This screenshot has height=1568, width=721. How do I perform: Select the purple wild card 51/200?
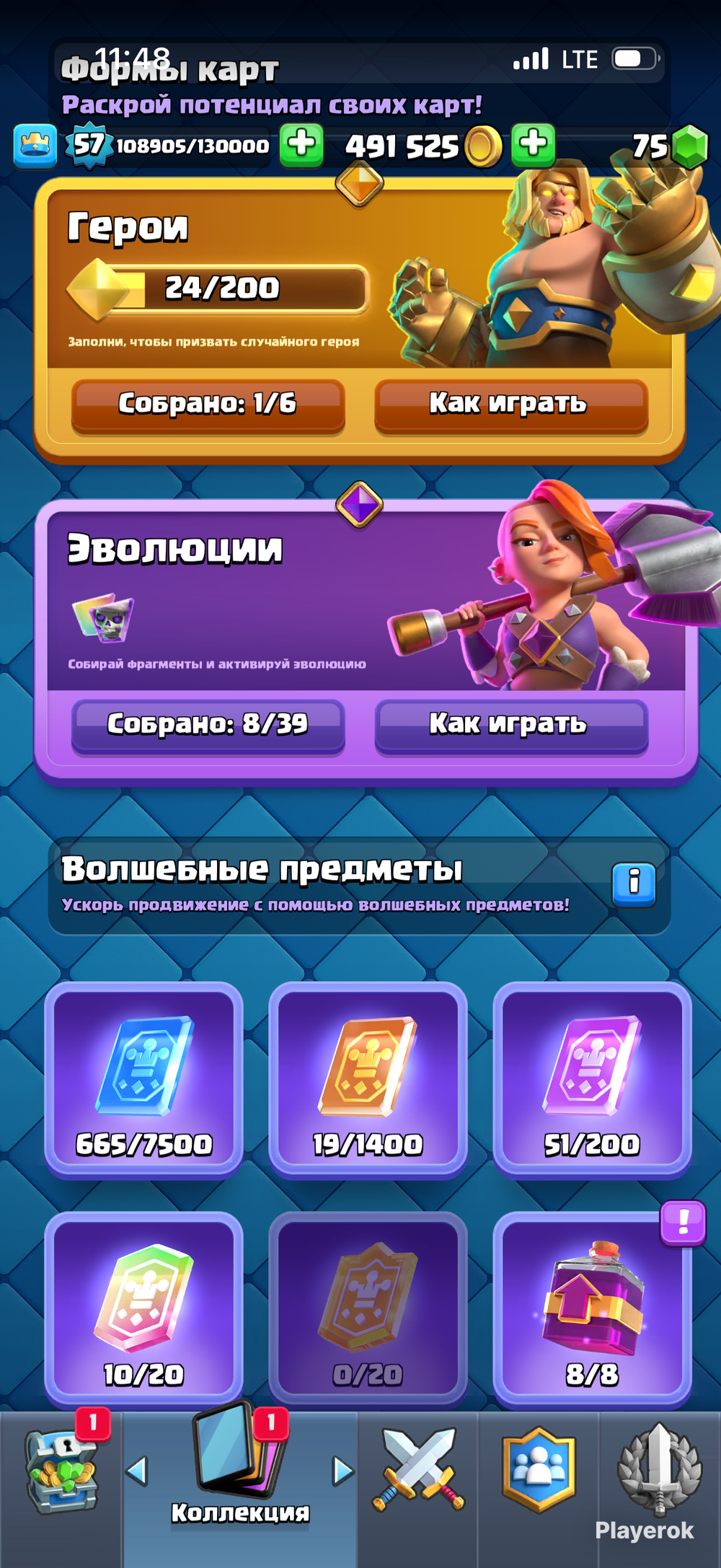coord(592,1079)
